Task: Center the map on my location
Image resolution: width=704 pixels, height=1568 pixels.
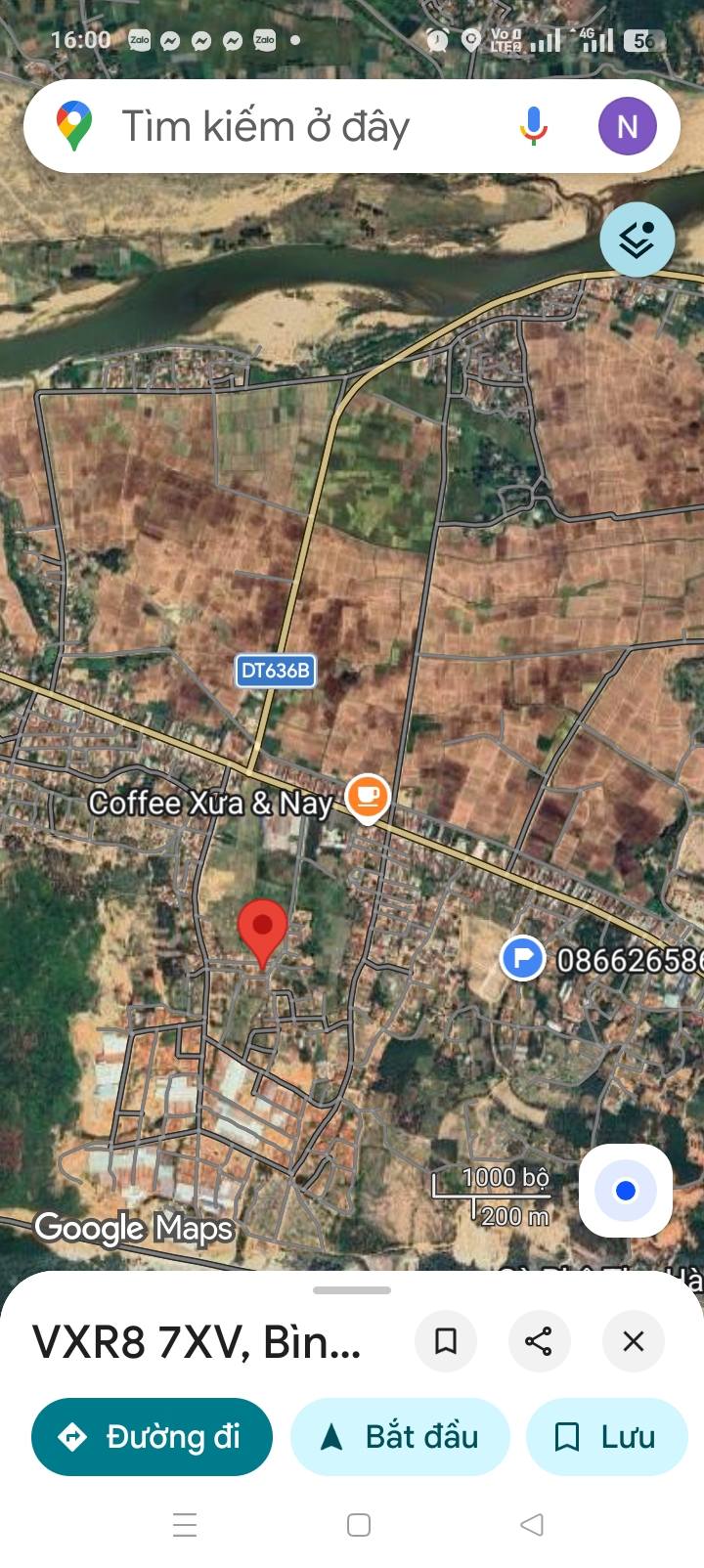Action: tap(626, 1191)
